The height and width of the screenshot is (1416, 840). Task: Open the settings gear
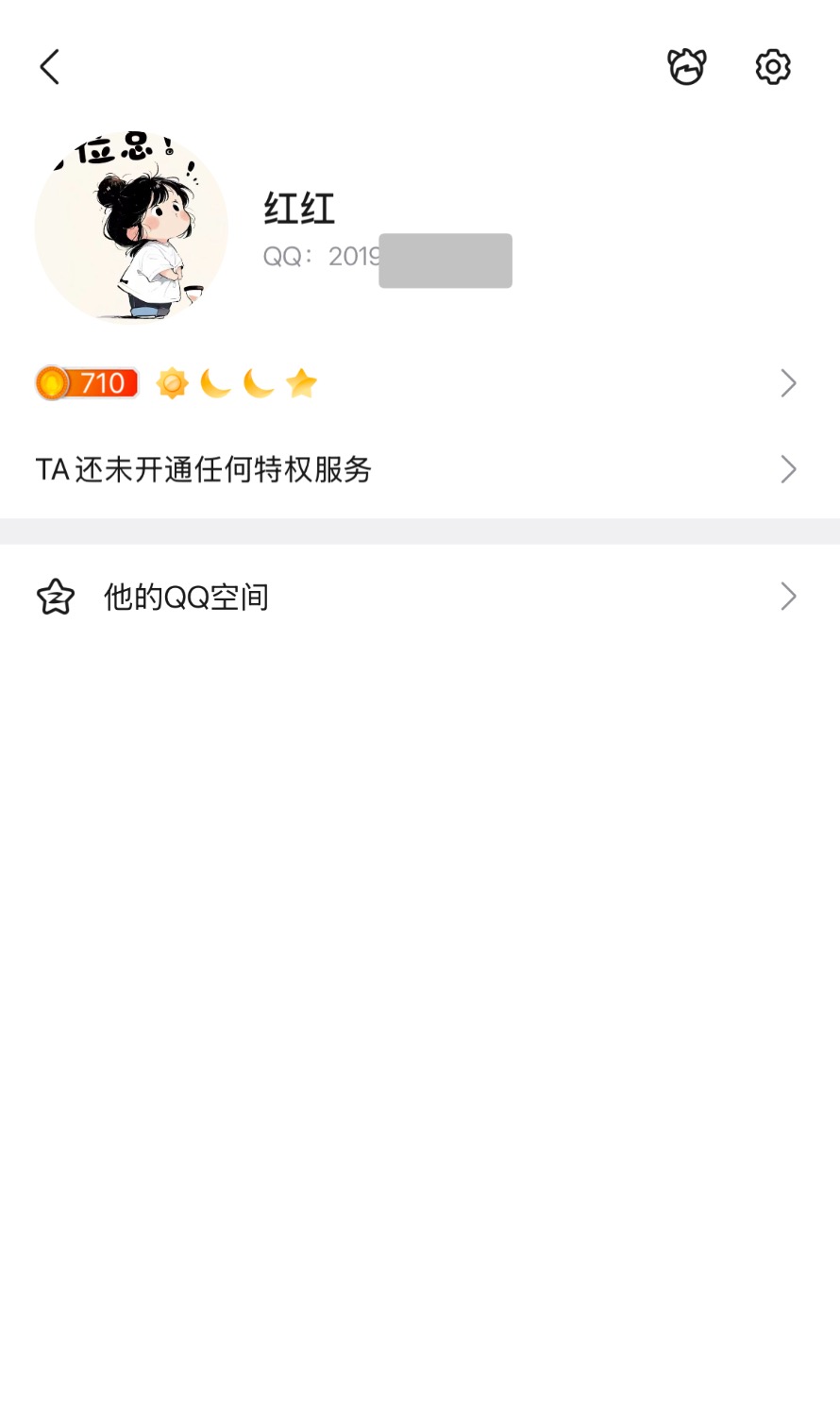773,67
